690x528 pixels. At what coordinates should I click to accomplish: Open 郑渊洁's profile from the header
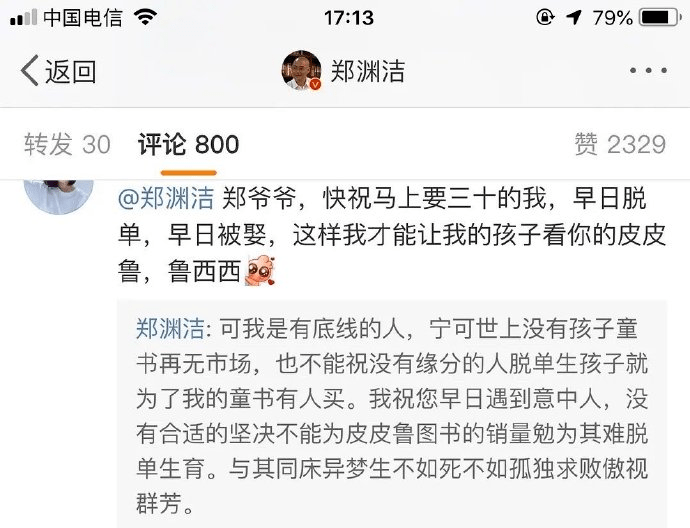(x=344, y=72)
